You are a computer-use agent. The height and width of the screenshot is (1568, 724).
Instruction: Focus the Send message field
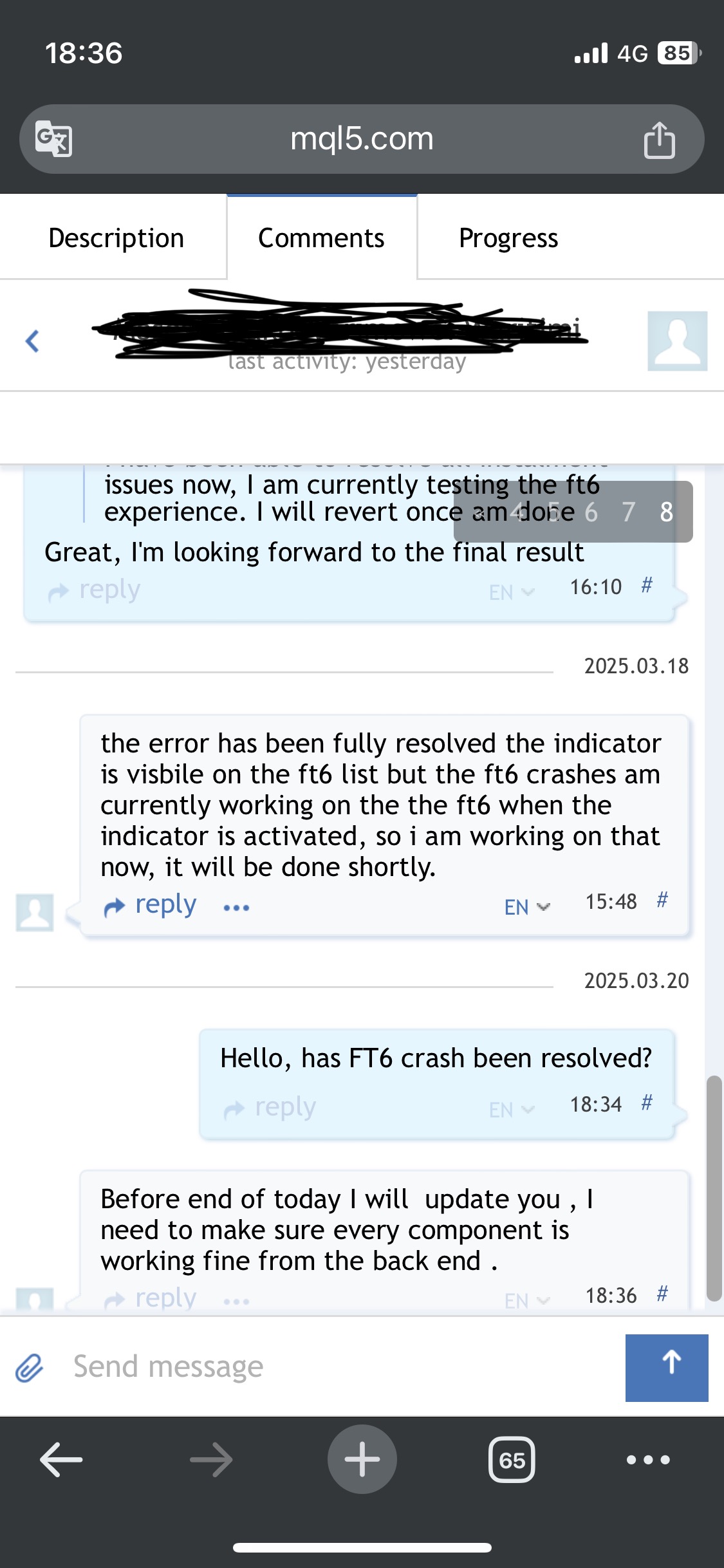click(x=335, y=1367)
